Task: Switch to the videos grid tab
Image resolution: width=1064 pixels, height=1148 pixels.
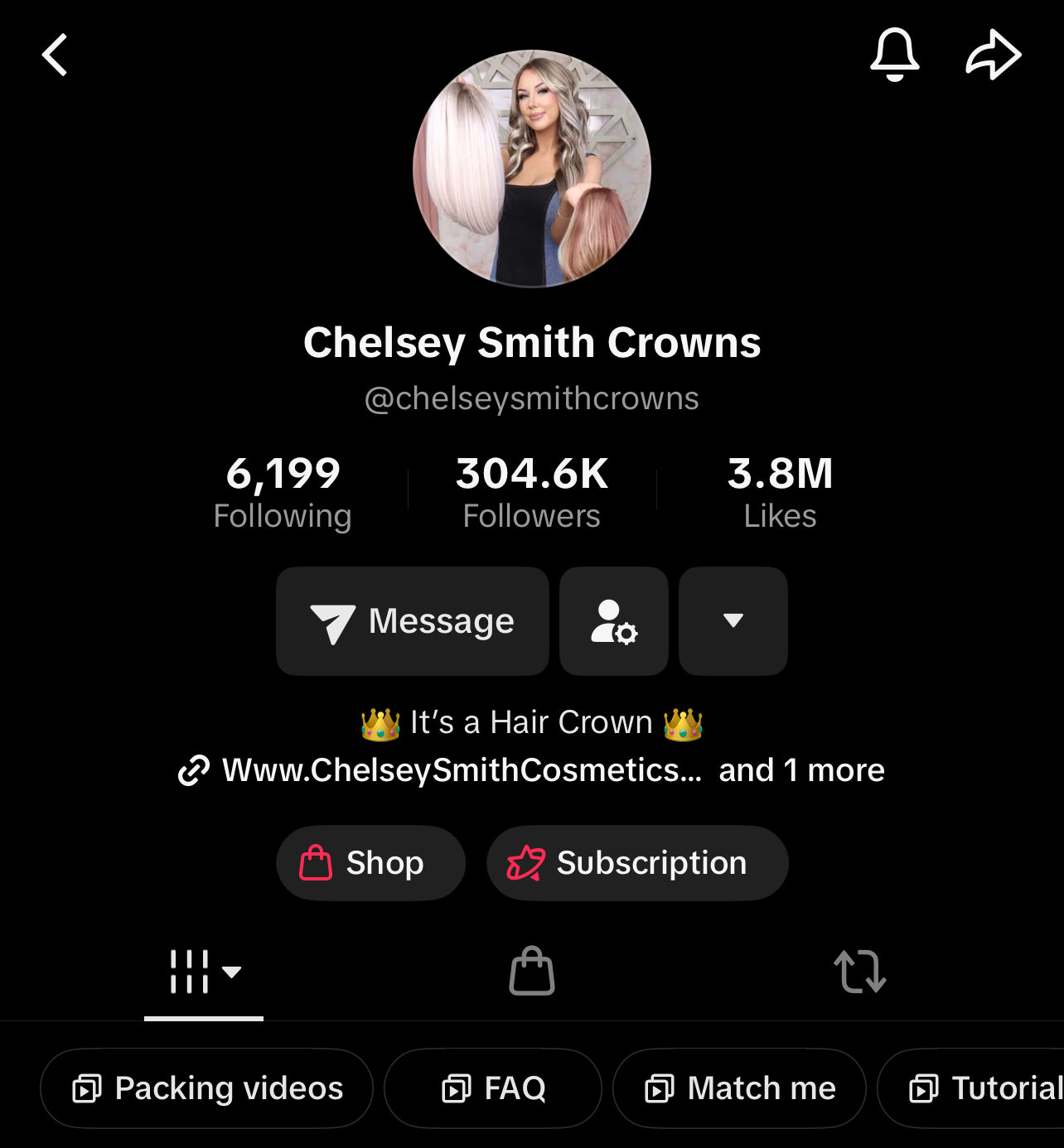Action: click(x=204, y=972)
